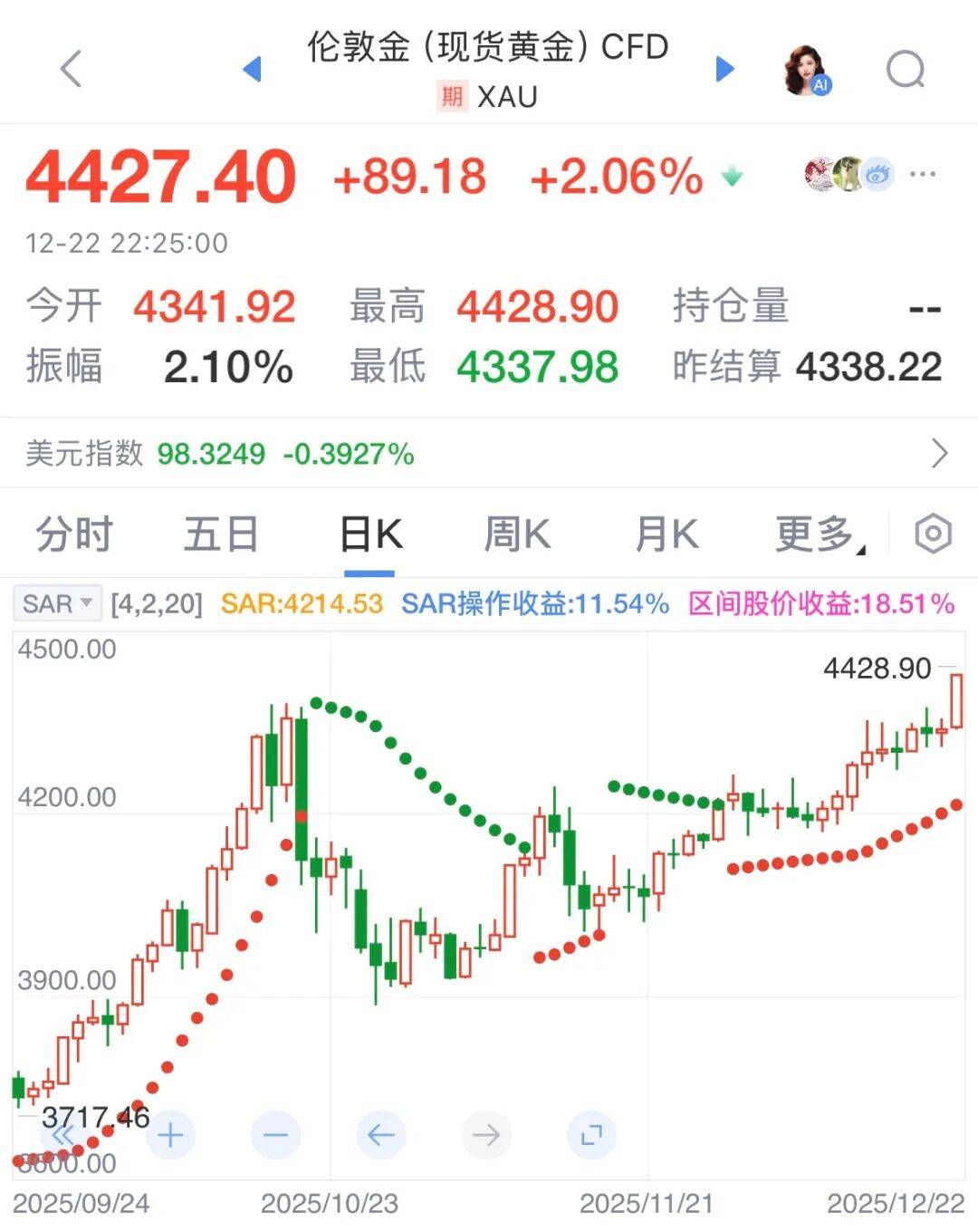Switch to the 月K chart tab

(666, 534)
